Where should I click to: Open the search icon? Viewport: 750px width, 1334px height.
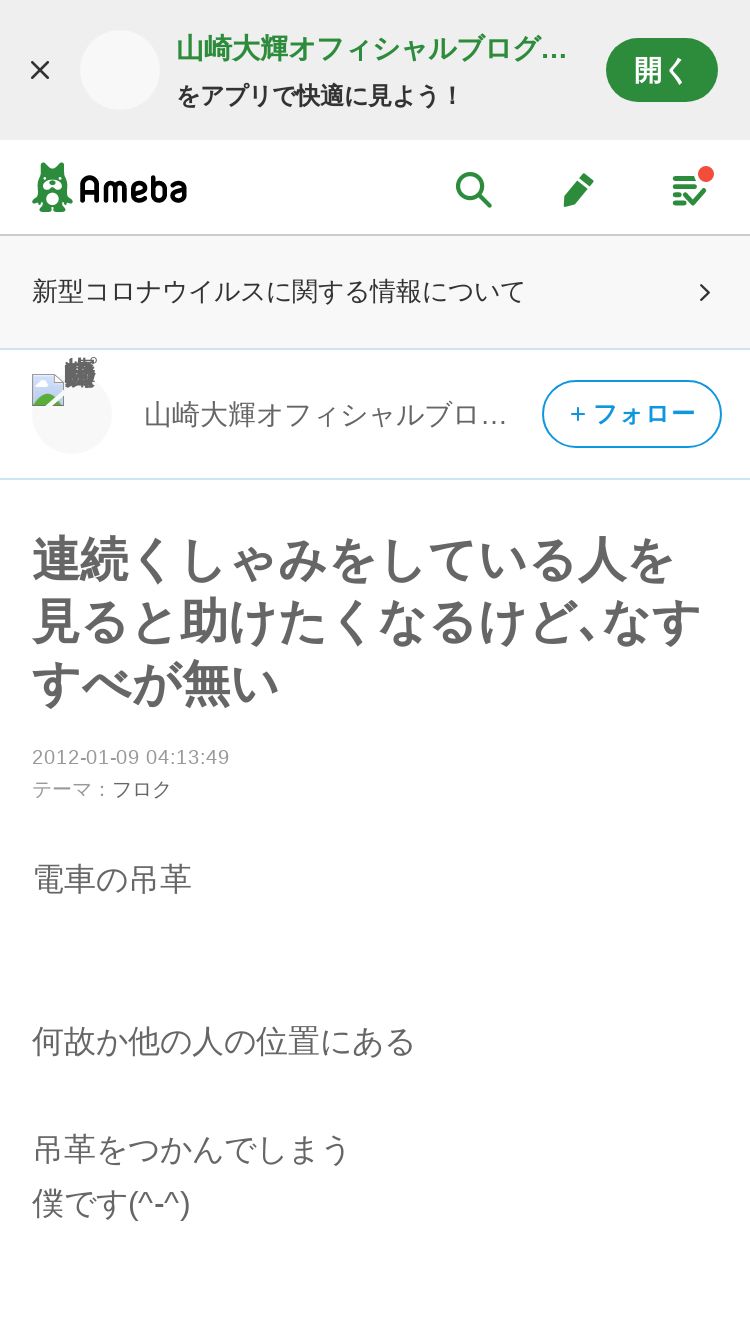click(473, 188)
